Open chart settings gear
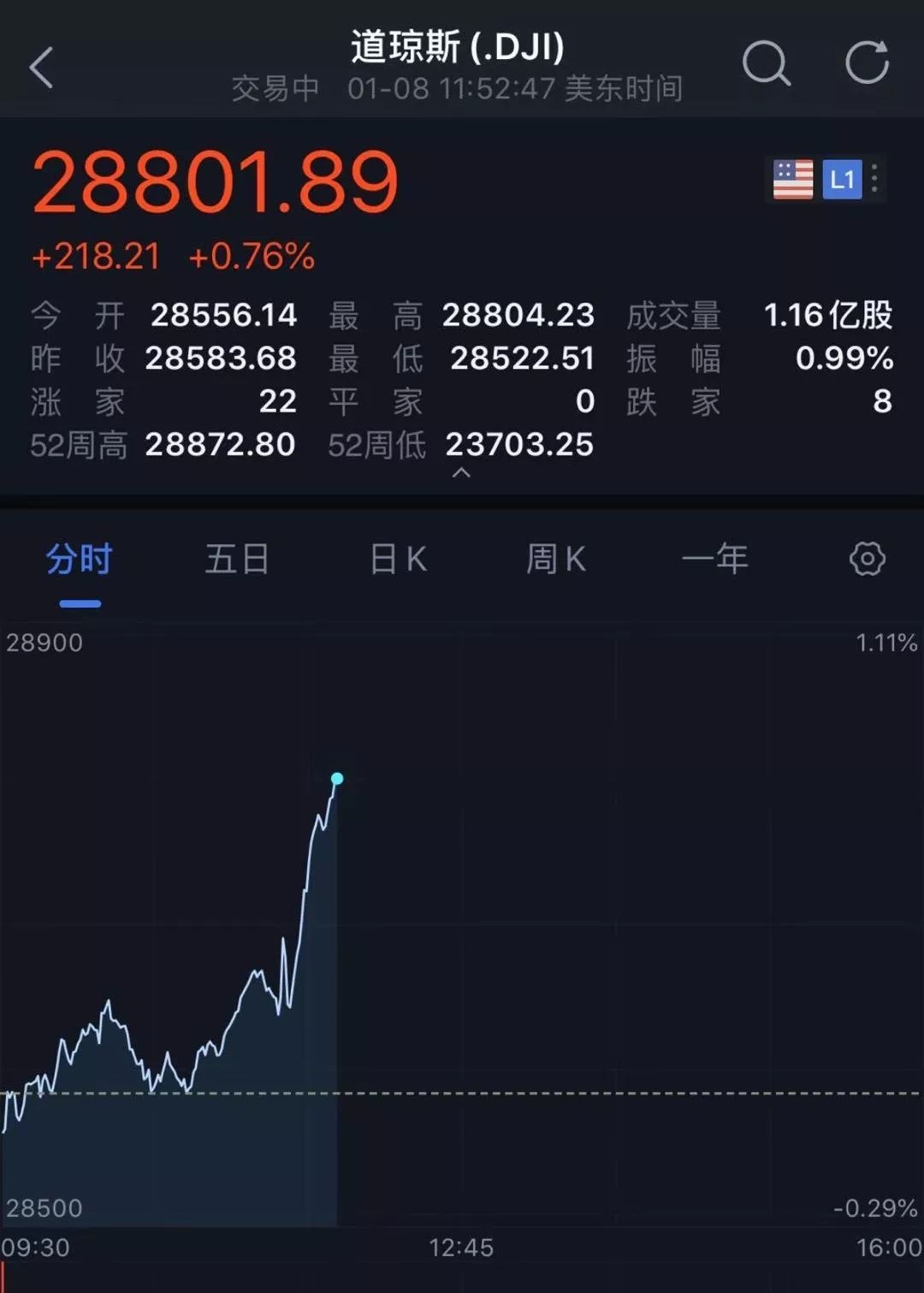 [x=867, y=560]
